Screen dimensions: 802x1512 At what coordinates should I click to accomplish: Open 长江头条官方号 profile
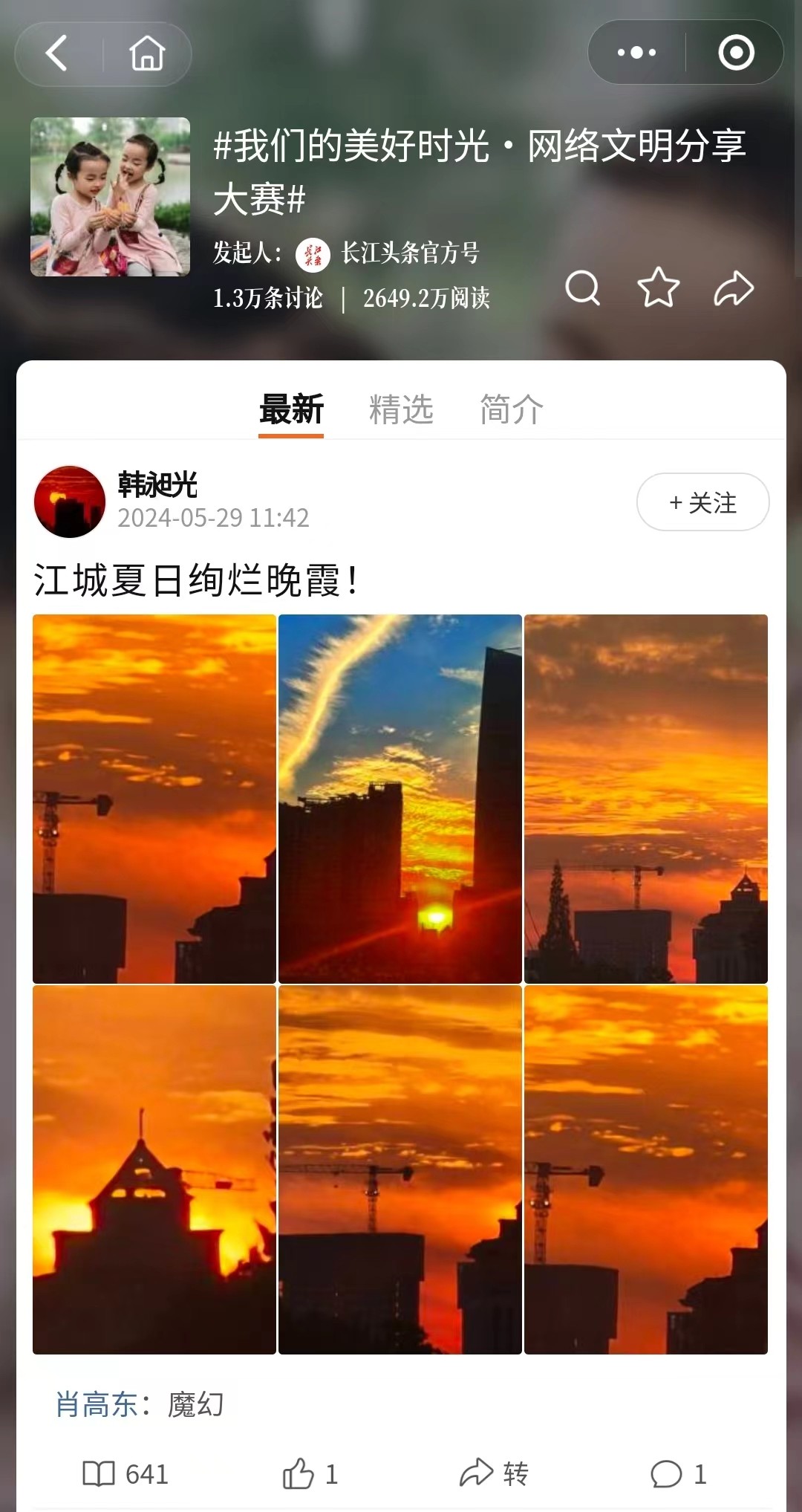(409, 253)
